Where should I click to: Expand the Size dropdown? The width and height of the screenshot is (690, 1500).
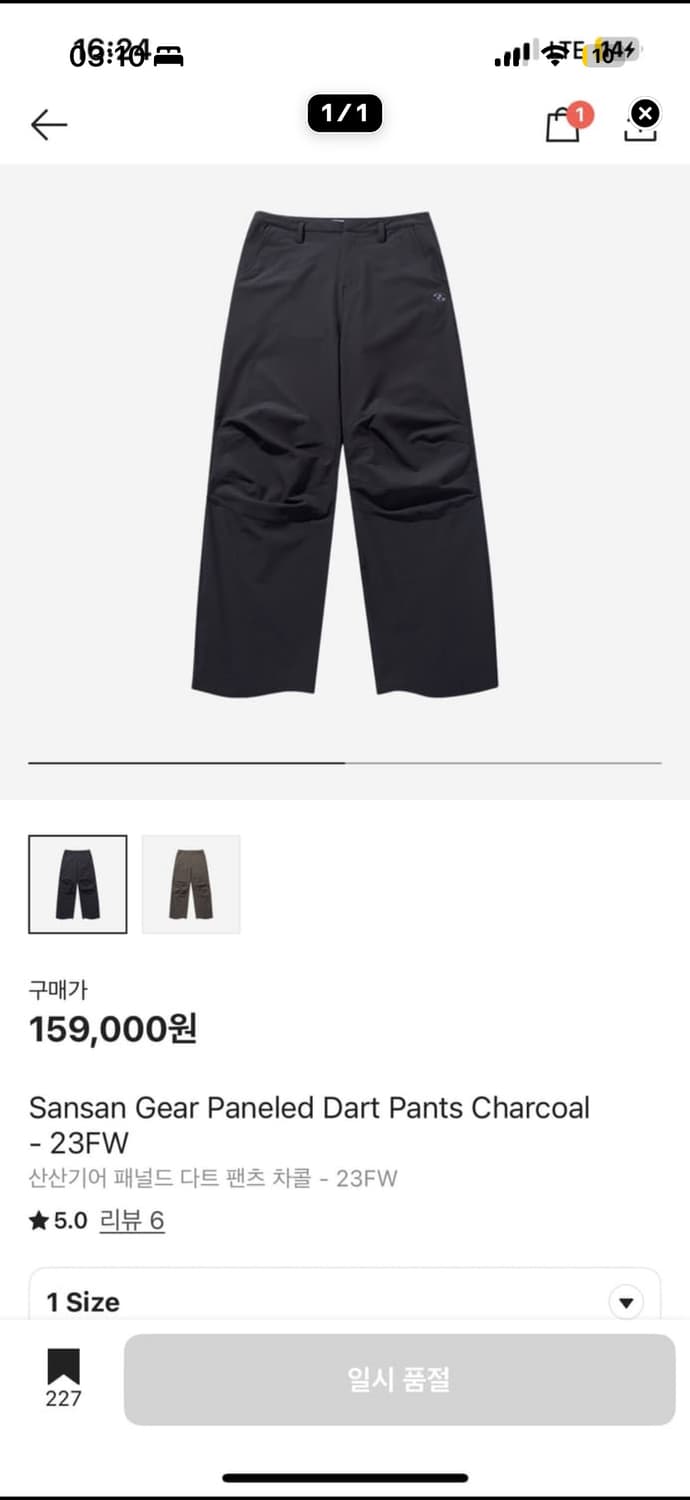pyautogui.click(x=626, y=1302)
